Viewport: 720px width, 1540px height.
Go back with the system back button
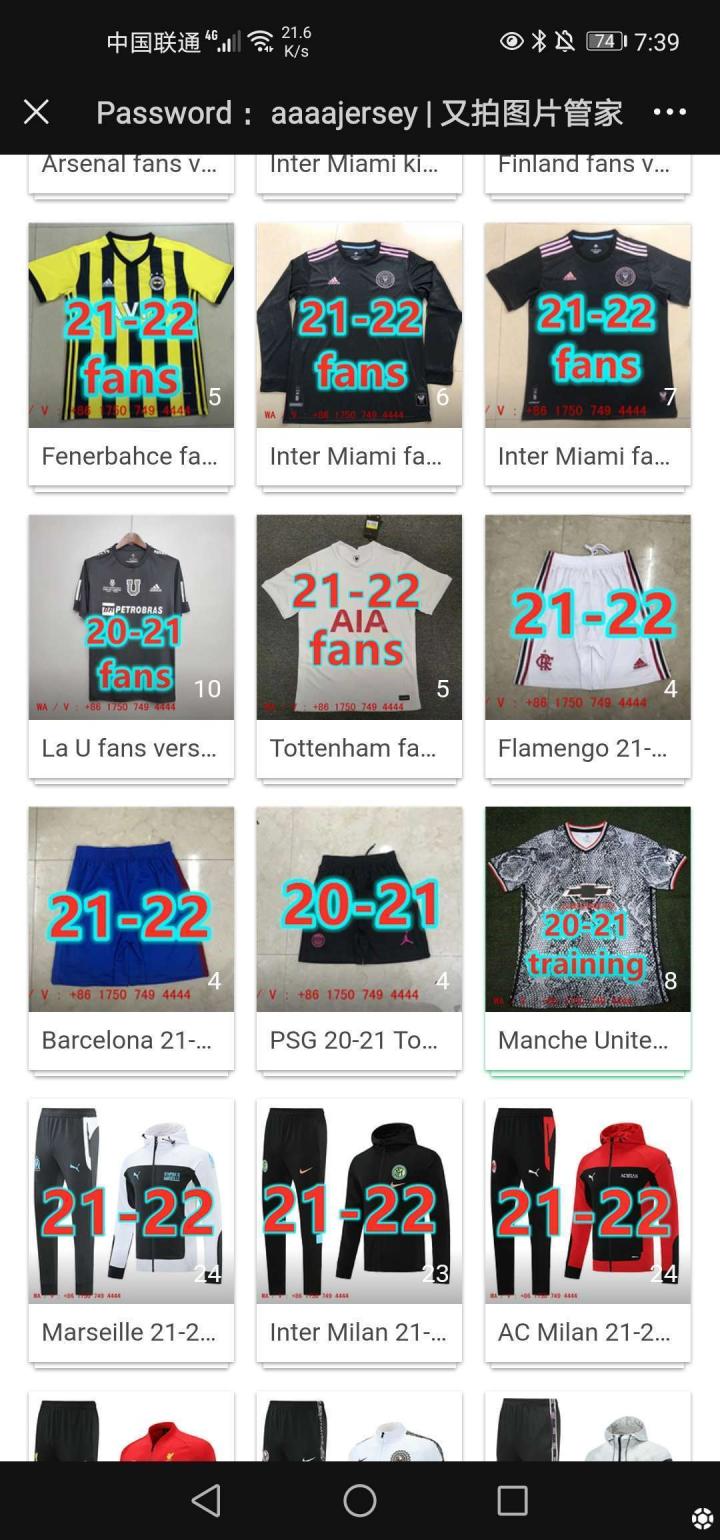pyautogui.click(x=206, y=1500)
